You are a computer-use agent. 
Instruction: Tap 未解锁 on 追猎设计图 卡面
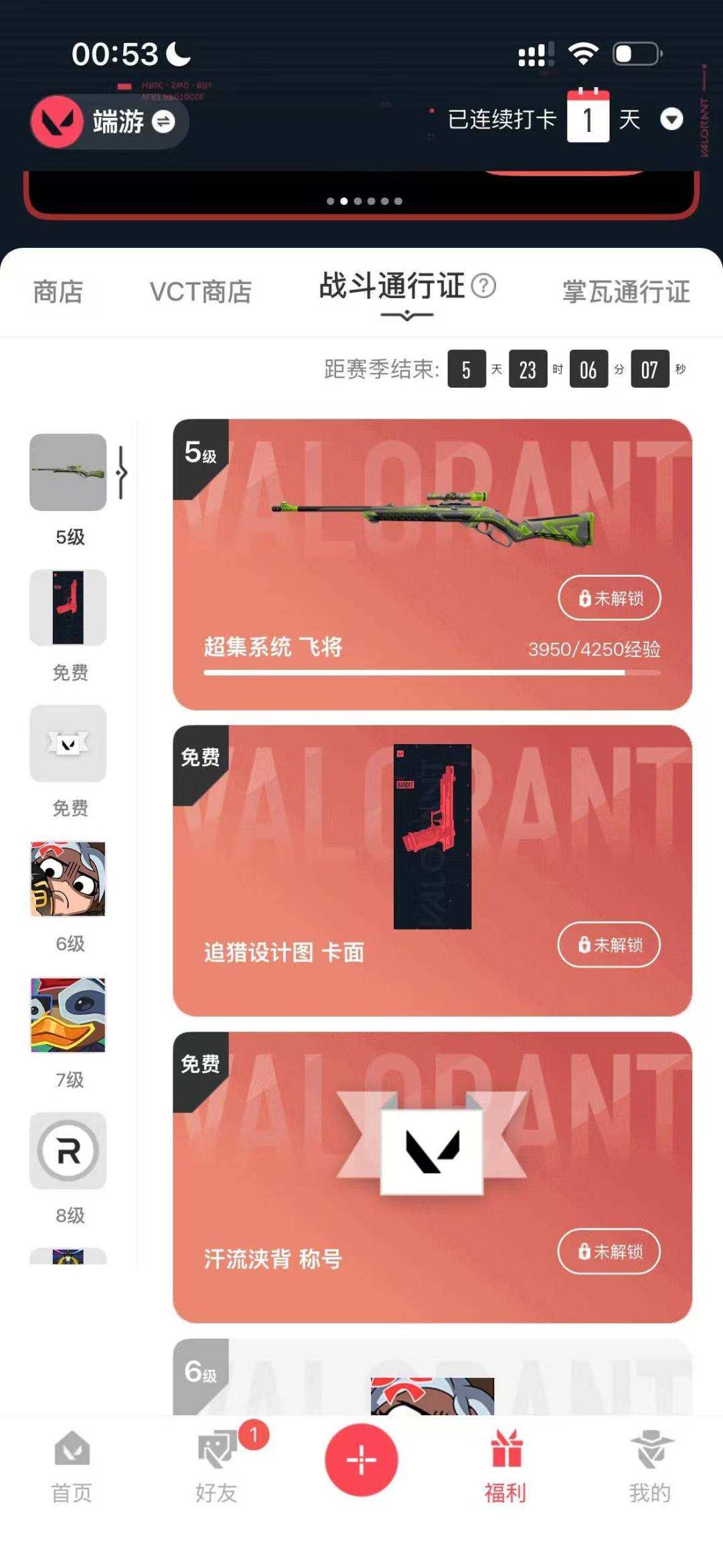608,945
